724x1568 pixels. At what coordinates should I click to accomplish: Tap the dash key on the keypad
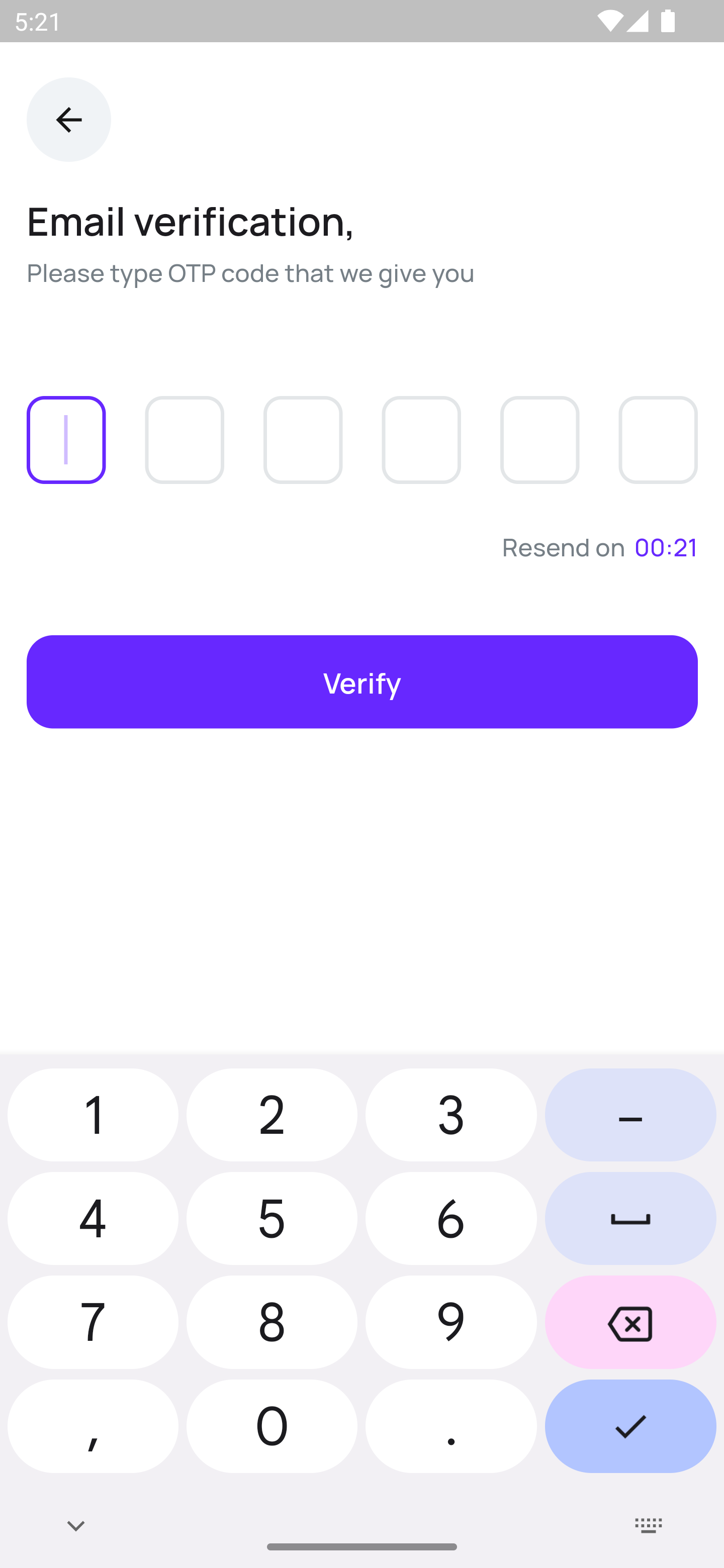(629, 1114)
